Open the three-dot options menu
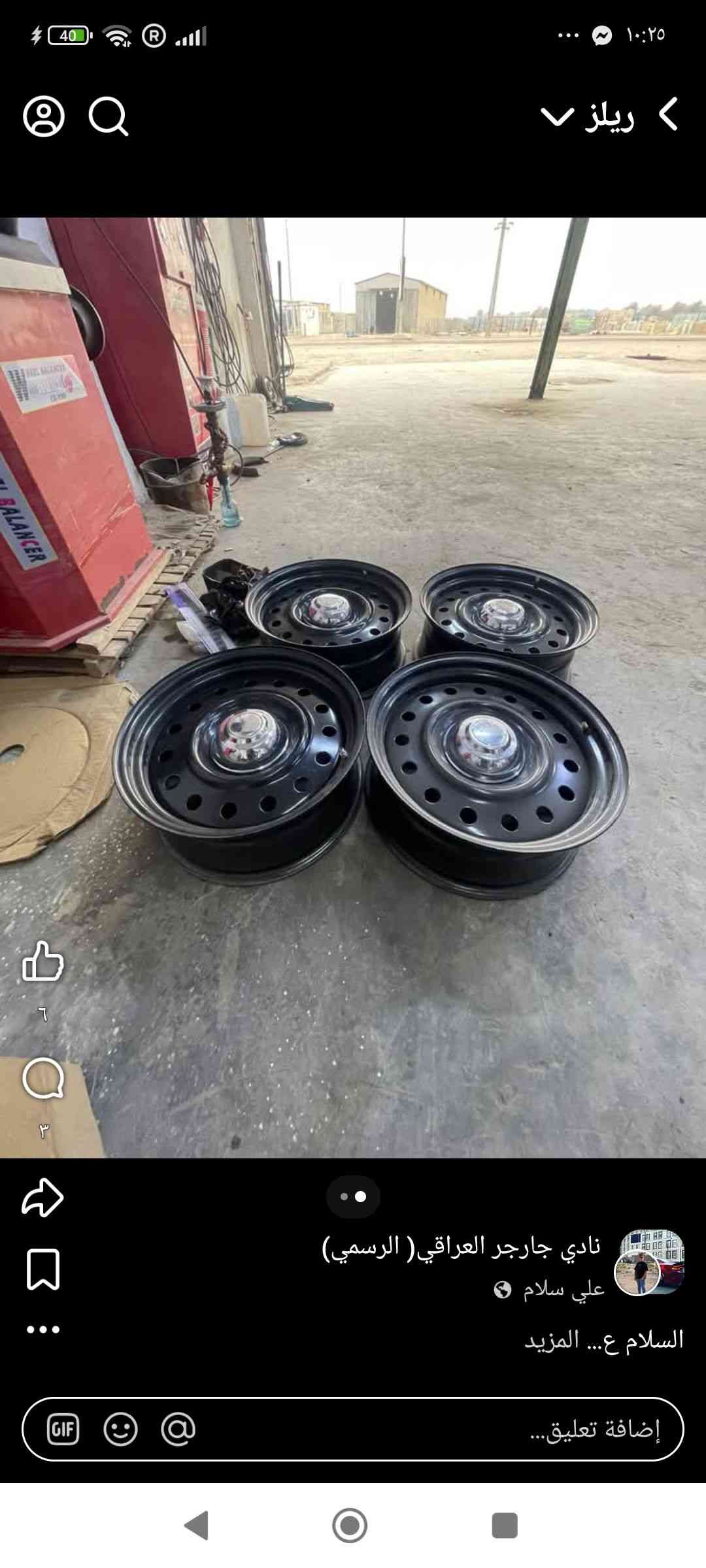 (43, 1329)
